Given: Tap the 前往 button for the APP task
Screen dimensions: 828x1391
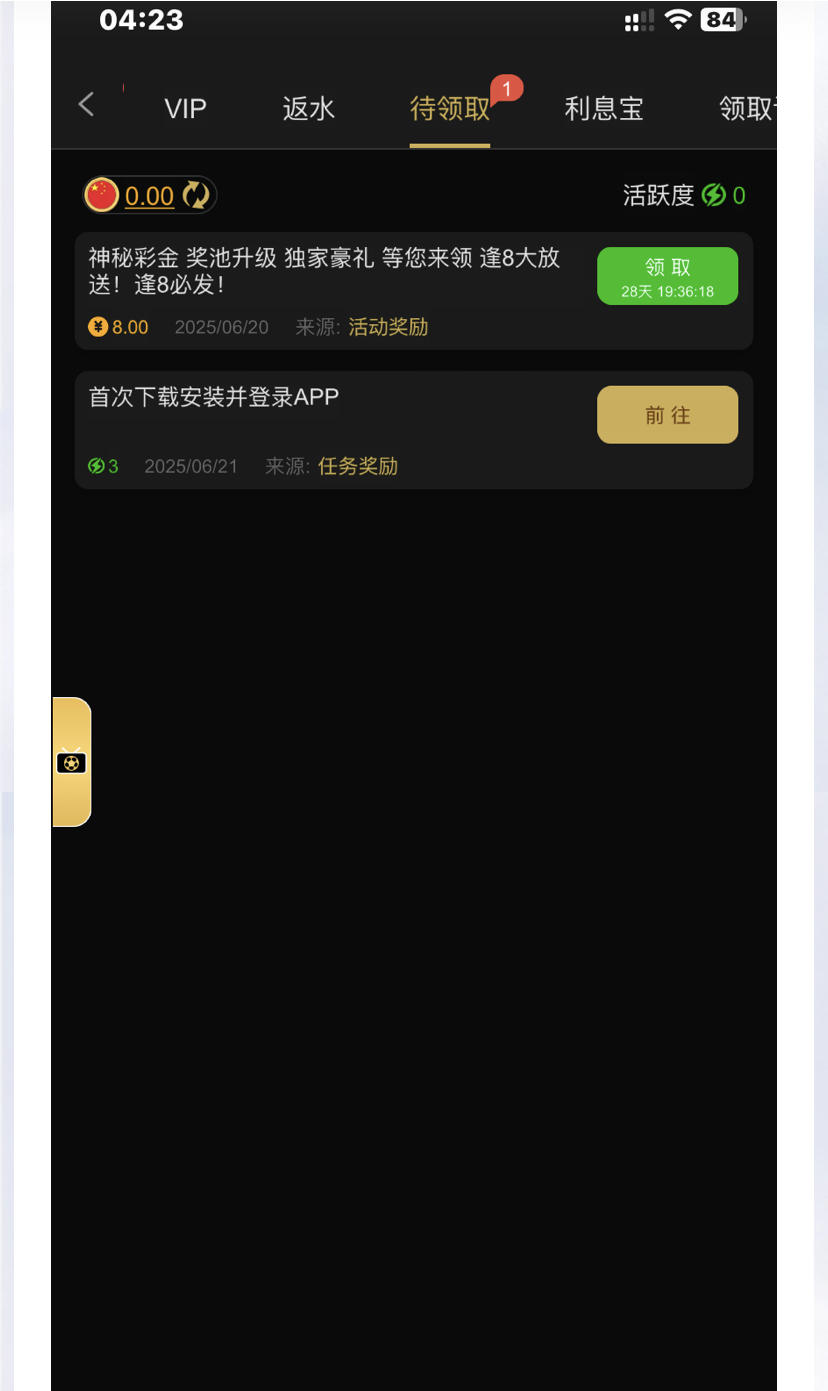Looking at the screenshot, I should [667, 414].
